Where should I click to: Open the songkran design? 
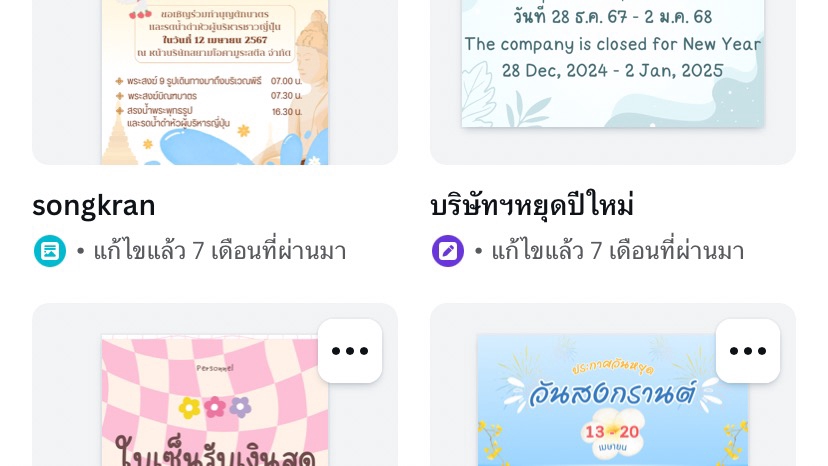point(214,80)
